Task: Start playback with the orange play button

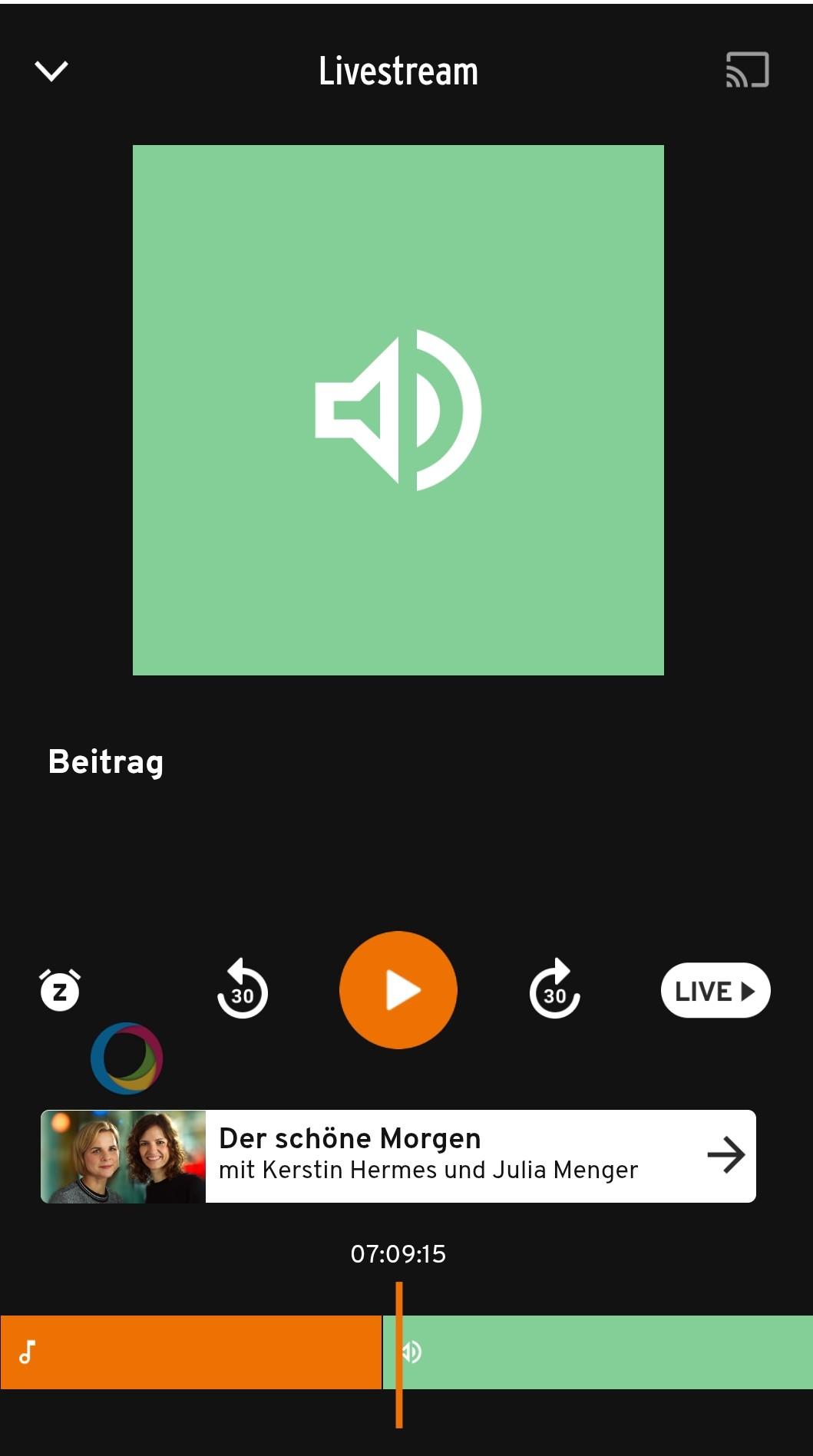Action: click(x=398, y=990)
